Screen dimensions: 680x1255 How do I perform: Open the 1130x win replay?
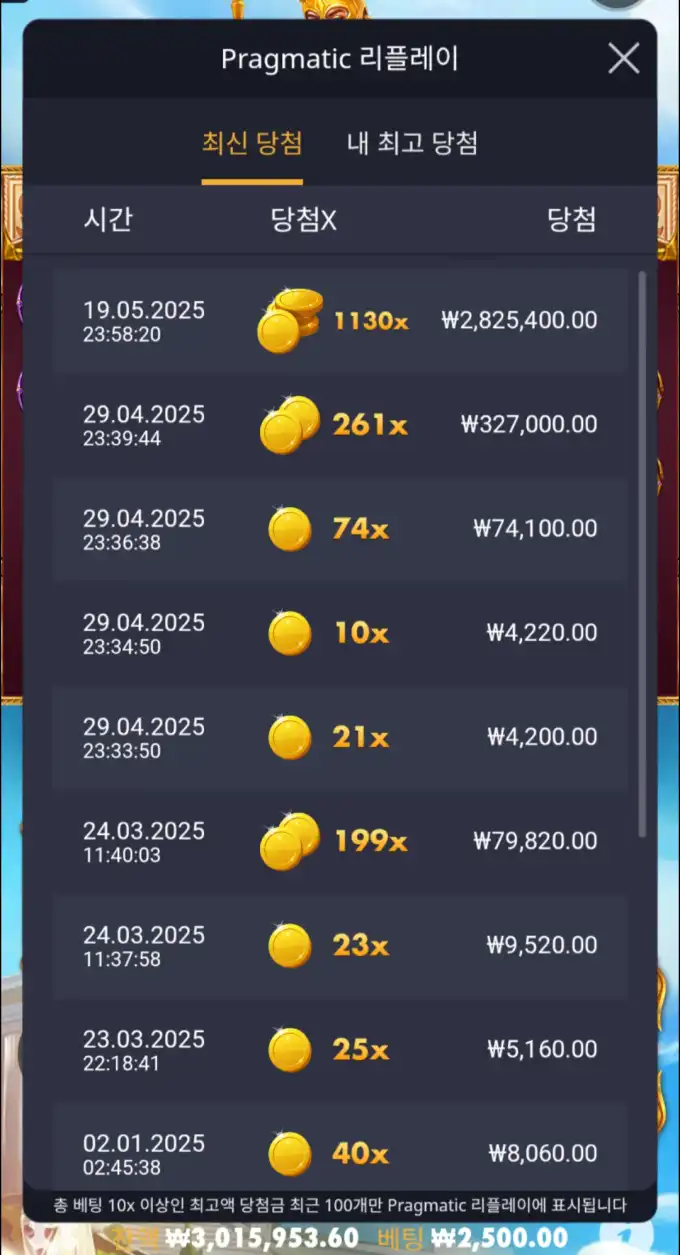pyautogui.click(x=340, y=321)
